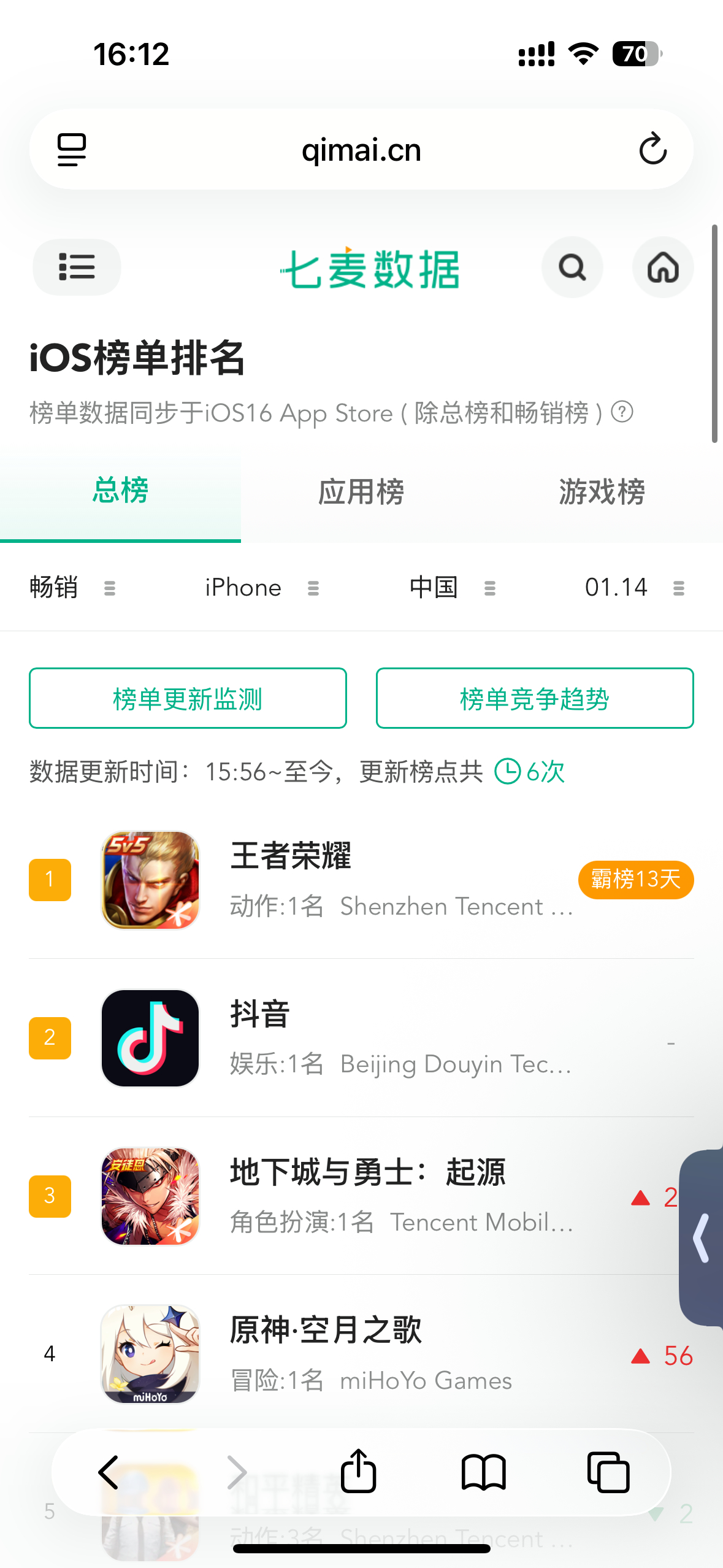
Task: Tap the 榜单竞争趋势 button
Action: [535, 698]
